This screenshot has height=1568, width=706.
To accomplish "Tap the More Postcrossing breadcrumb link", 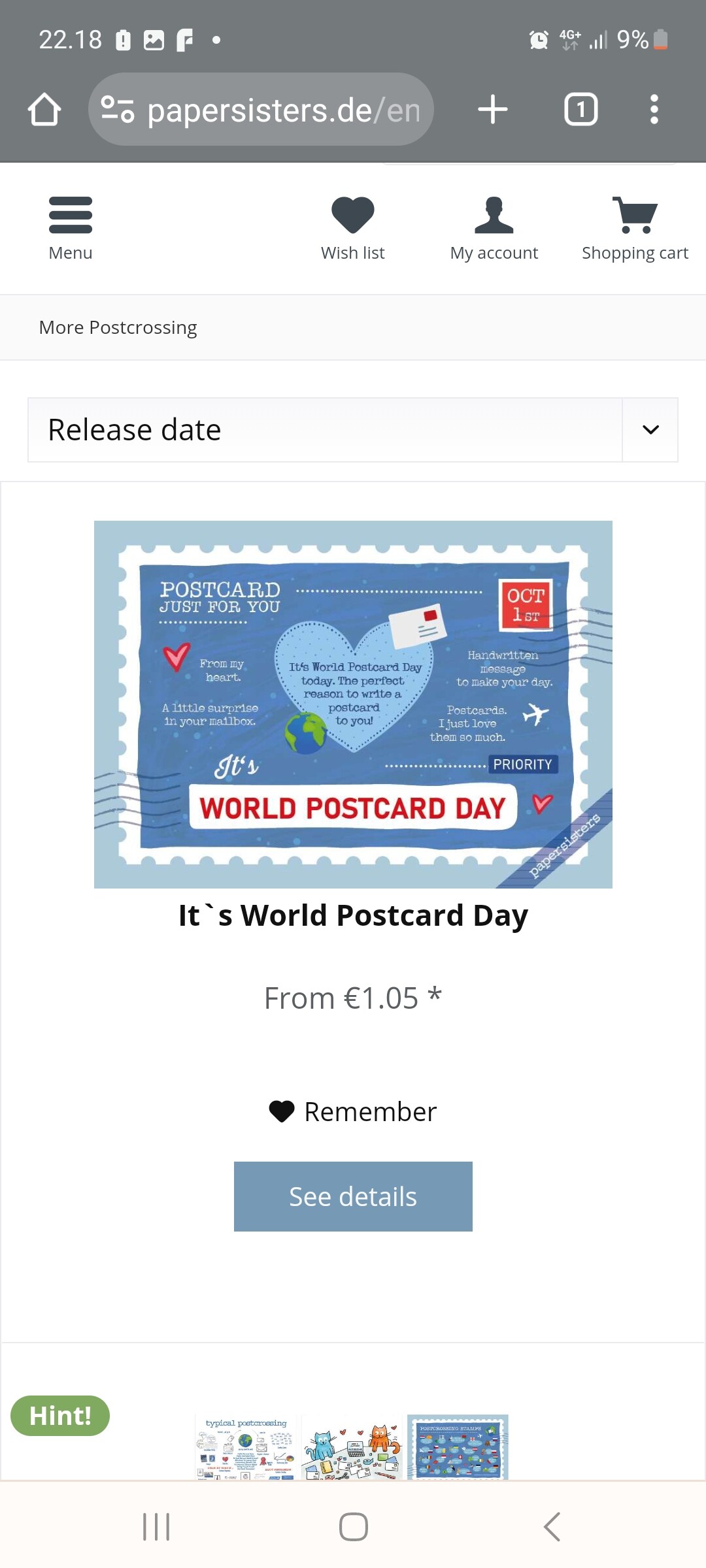I will point(118,327).
